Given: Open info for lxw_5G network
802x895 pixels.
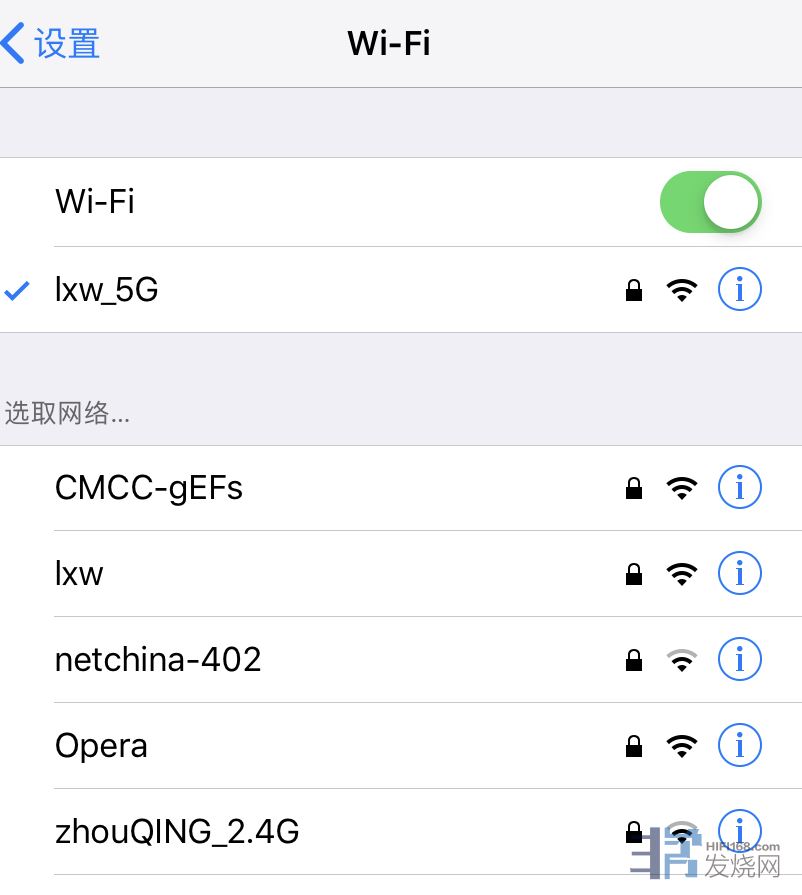Looking at the screenshot, I should [x=740, y=290].
